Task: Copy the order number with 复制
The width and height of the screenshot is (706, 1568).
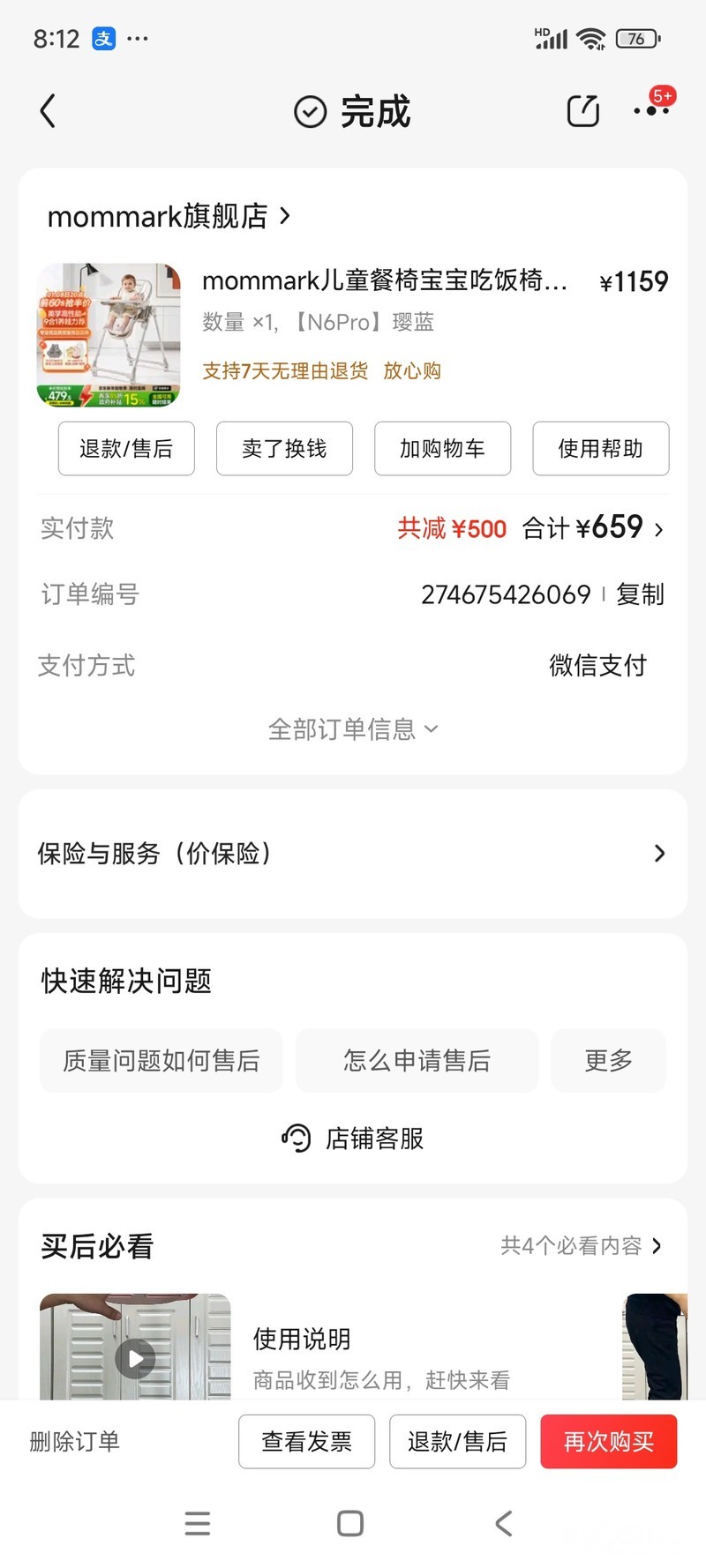Action: point(640,594)
